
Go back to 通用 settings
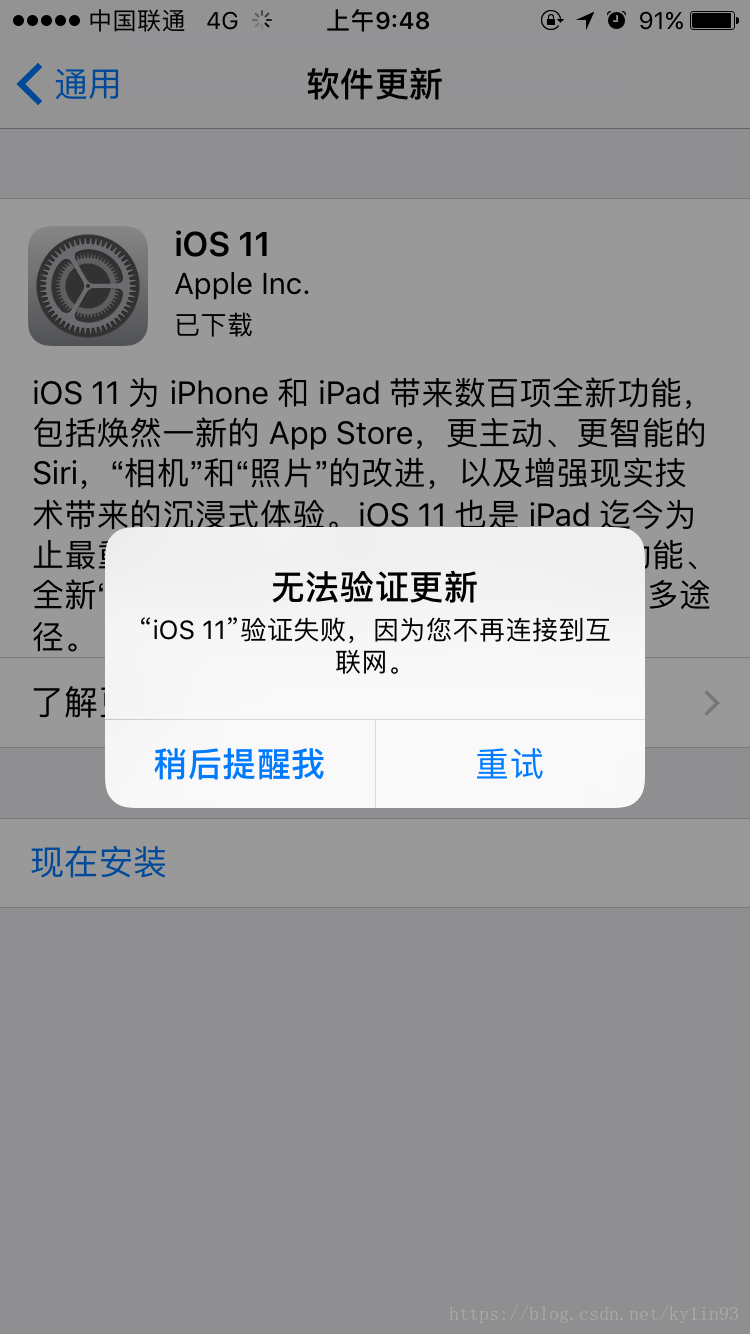[70, 85]
